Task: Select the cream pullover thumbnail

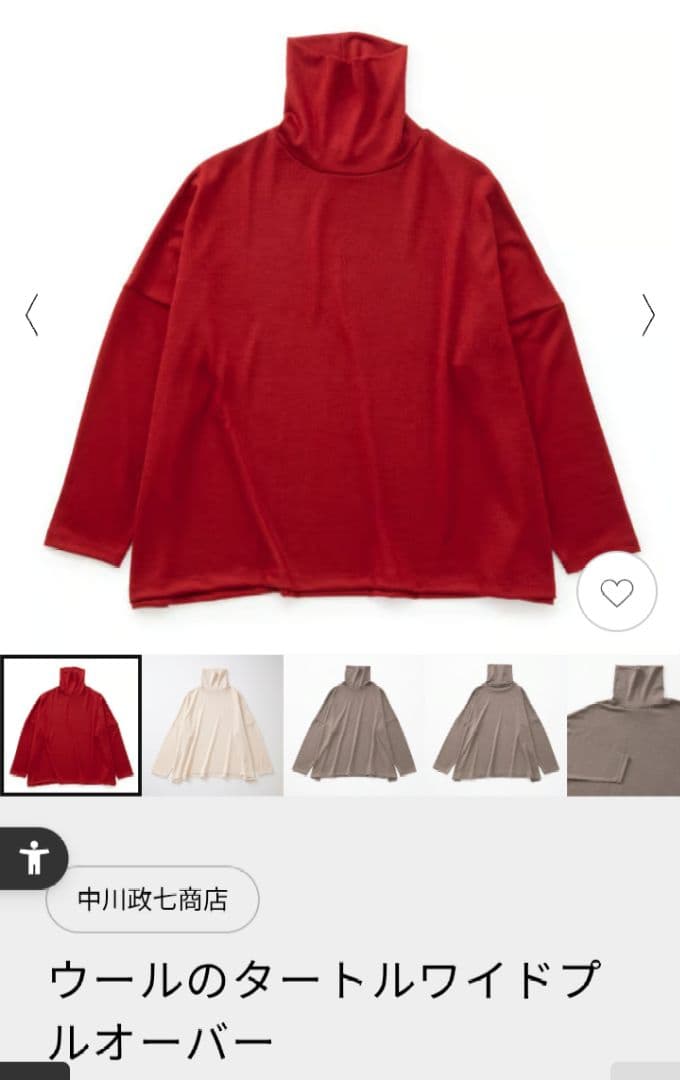Action: pos(213,725)
